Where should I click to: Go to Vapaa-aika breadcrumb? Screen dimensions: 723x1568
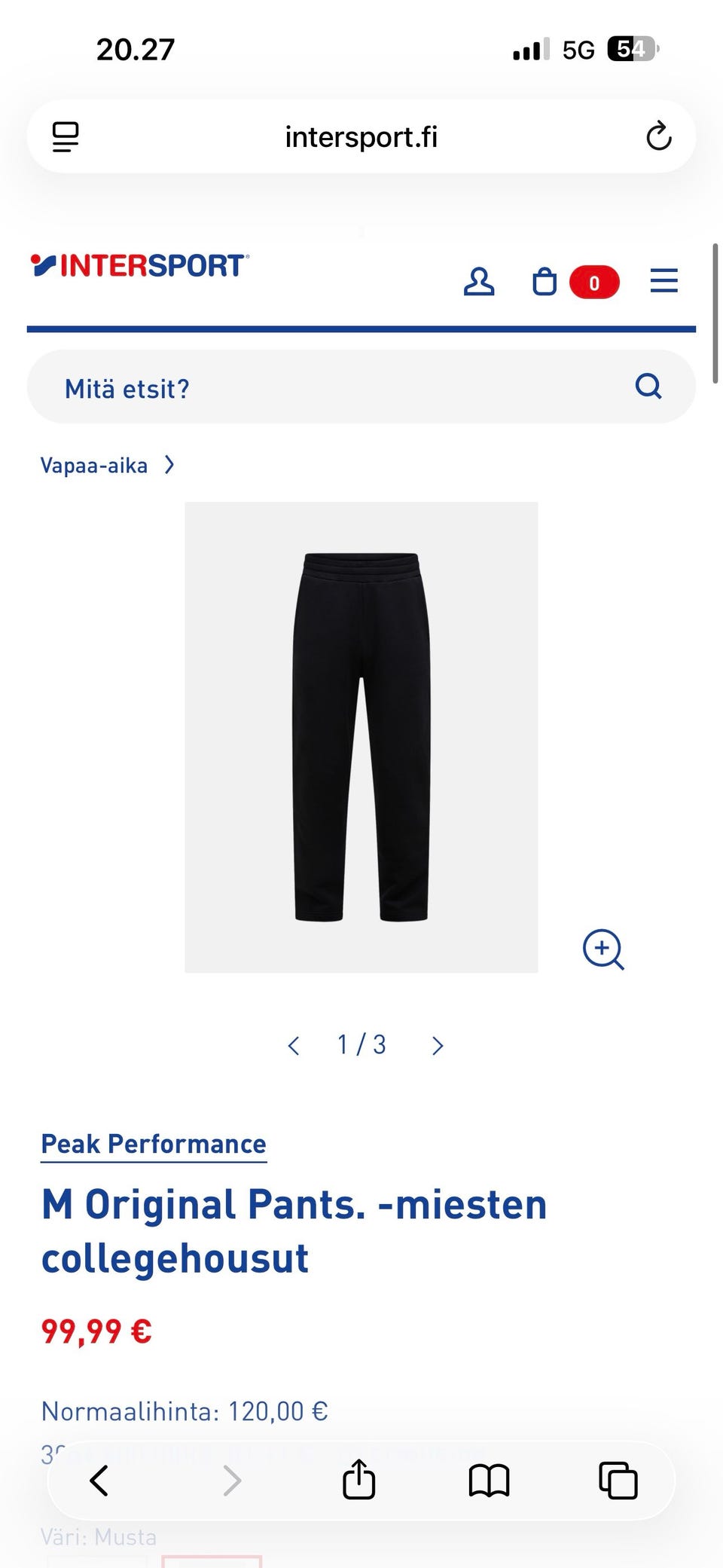94,466
